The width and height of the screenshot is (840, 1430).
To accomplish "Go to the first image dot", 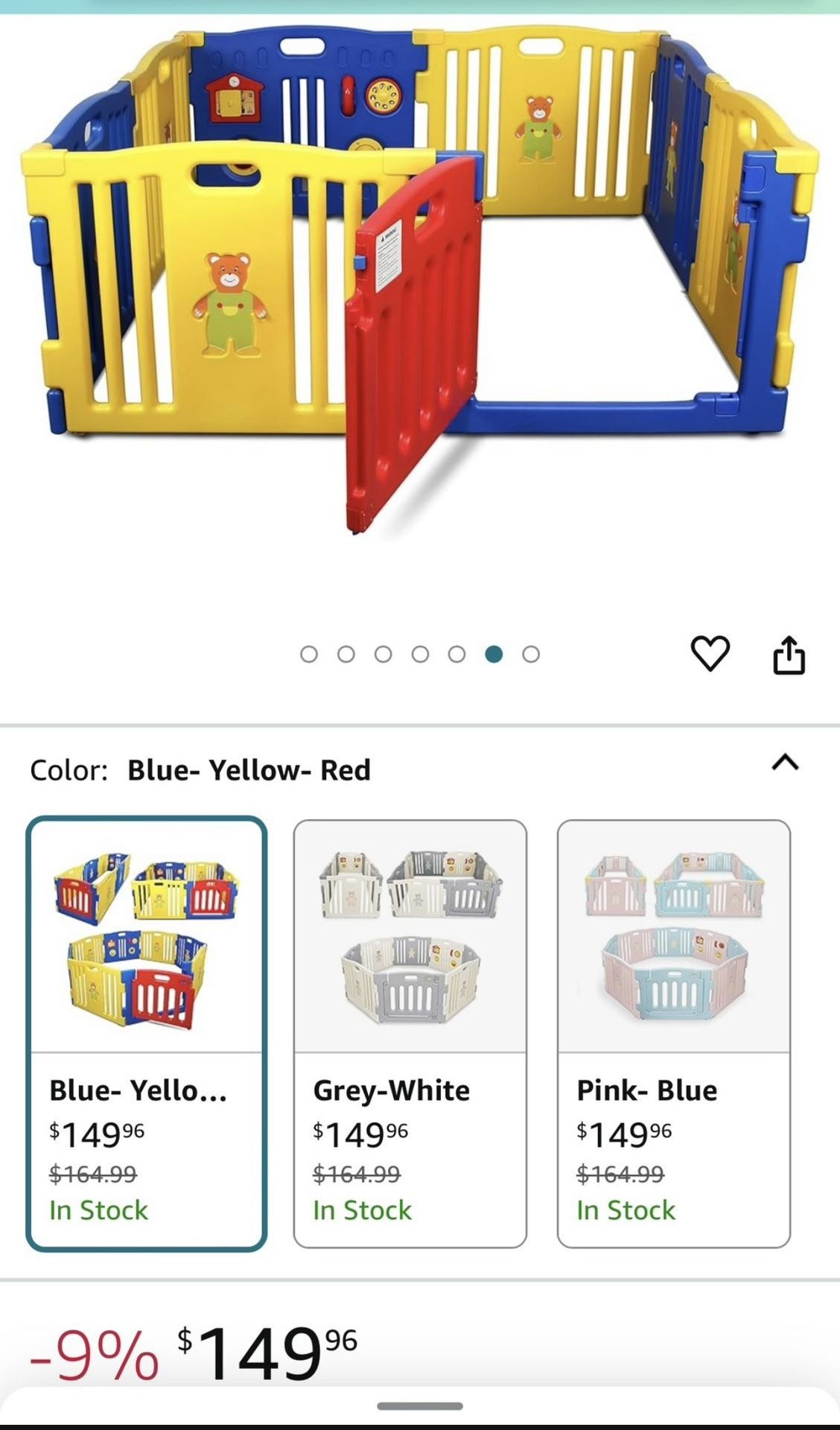I will (x=308, y=654).
